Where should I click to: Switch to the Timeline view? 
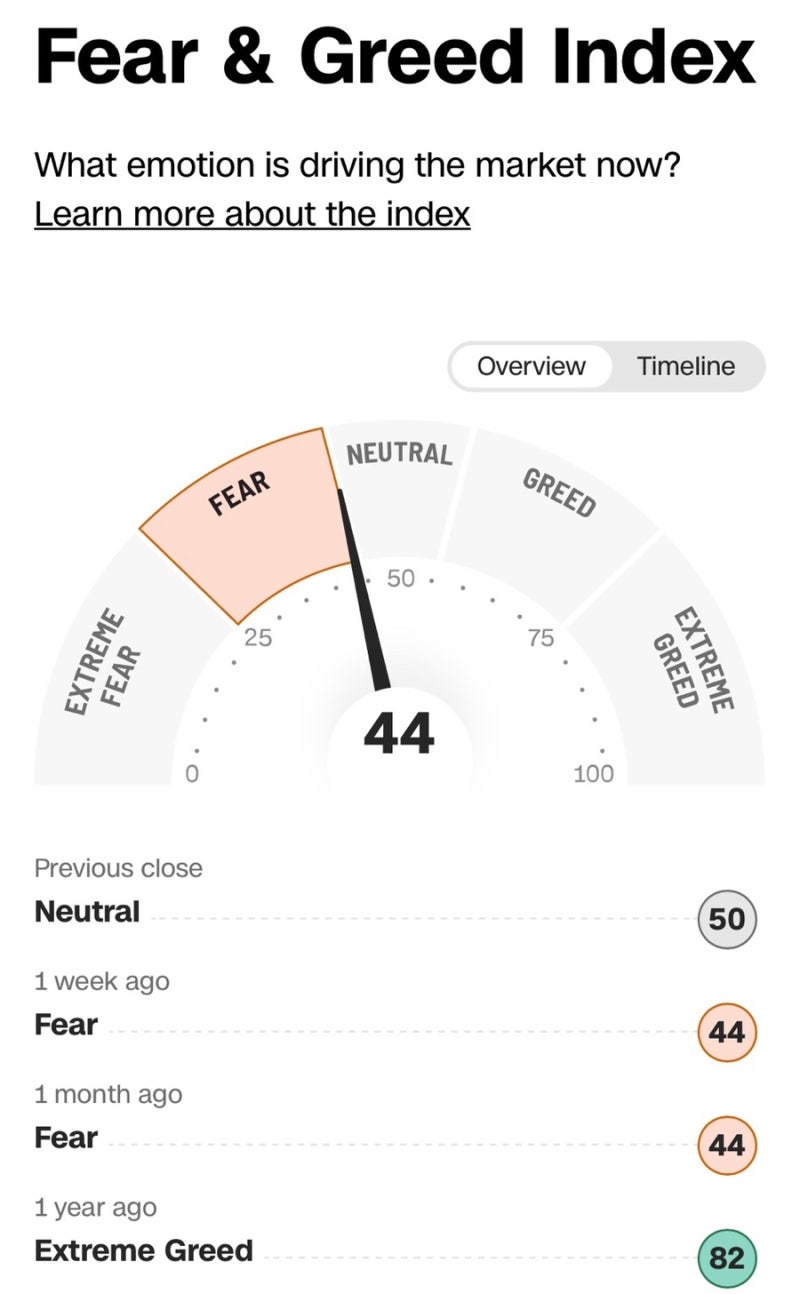pyautogui.click(x=686, y=366)
